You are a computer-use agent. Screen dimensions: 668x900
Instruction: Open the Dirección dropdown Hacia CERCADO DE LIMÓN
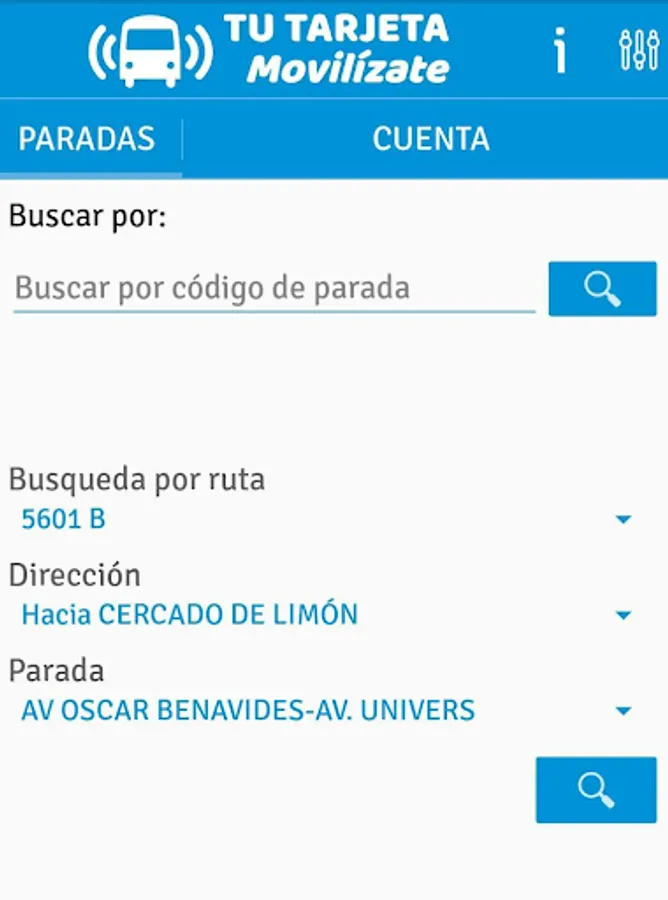(x=326, y=614)
